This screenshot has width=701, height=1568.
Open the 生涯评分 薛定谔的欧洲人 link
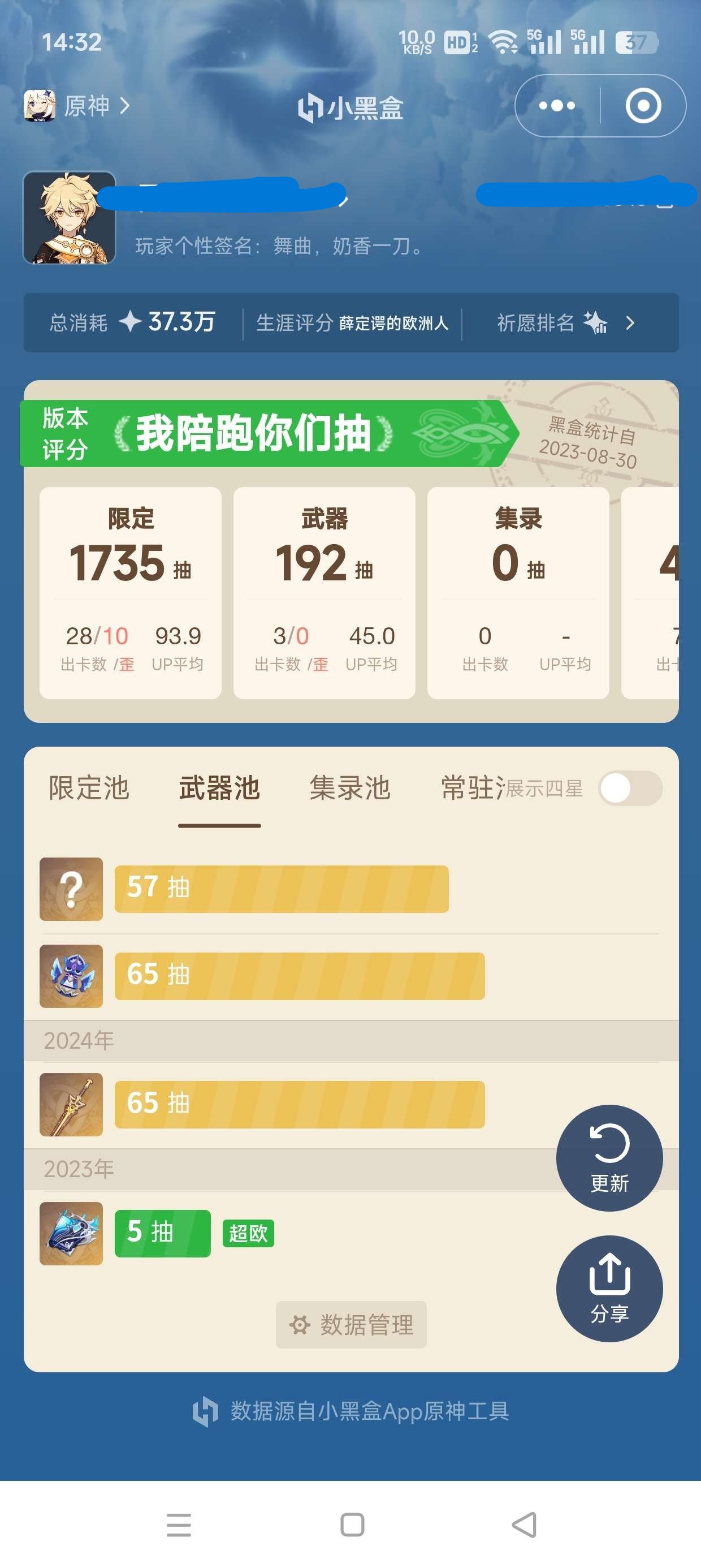[353, 325]
